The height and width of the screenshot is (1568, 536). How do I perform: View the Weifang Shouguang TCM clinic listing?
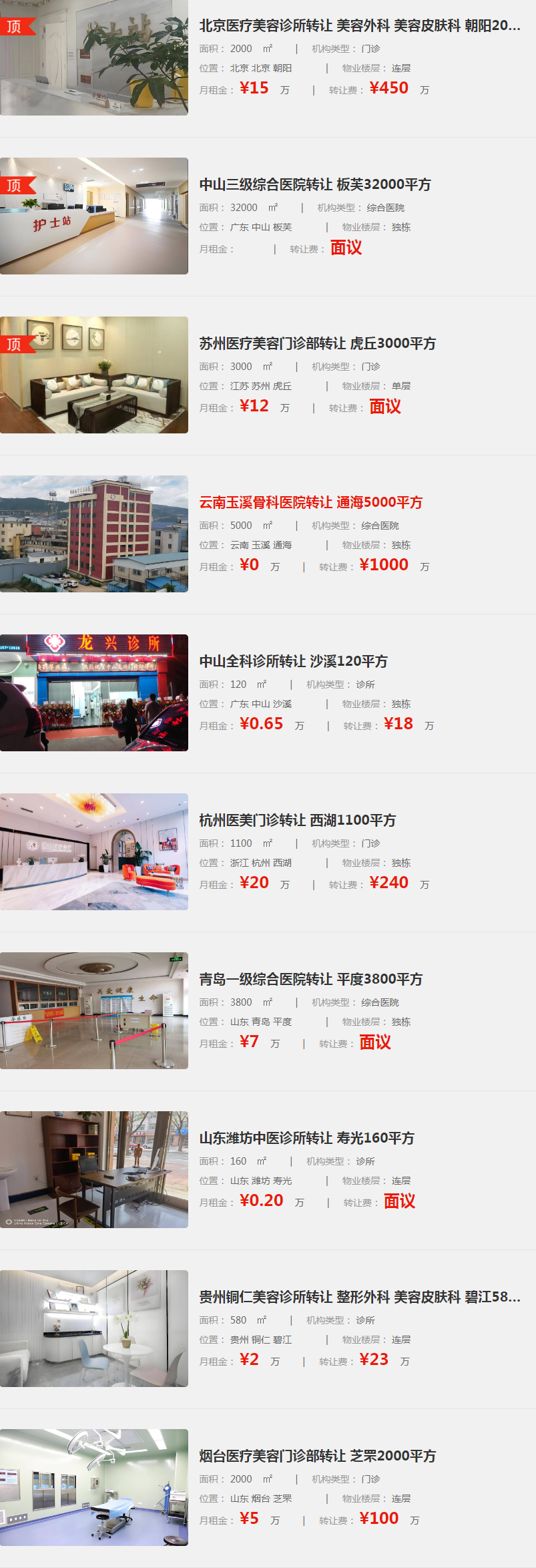306,1139
